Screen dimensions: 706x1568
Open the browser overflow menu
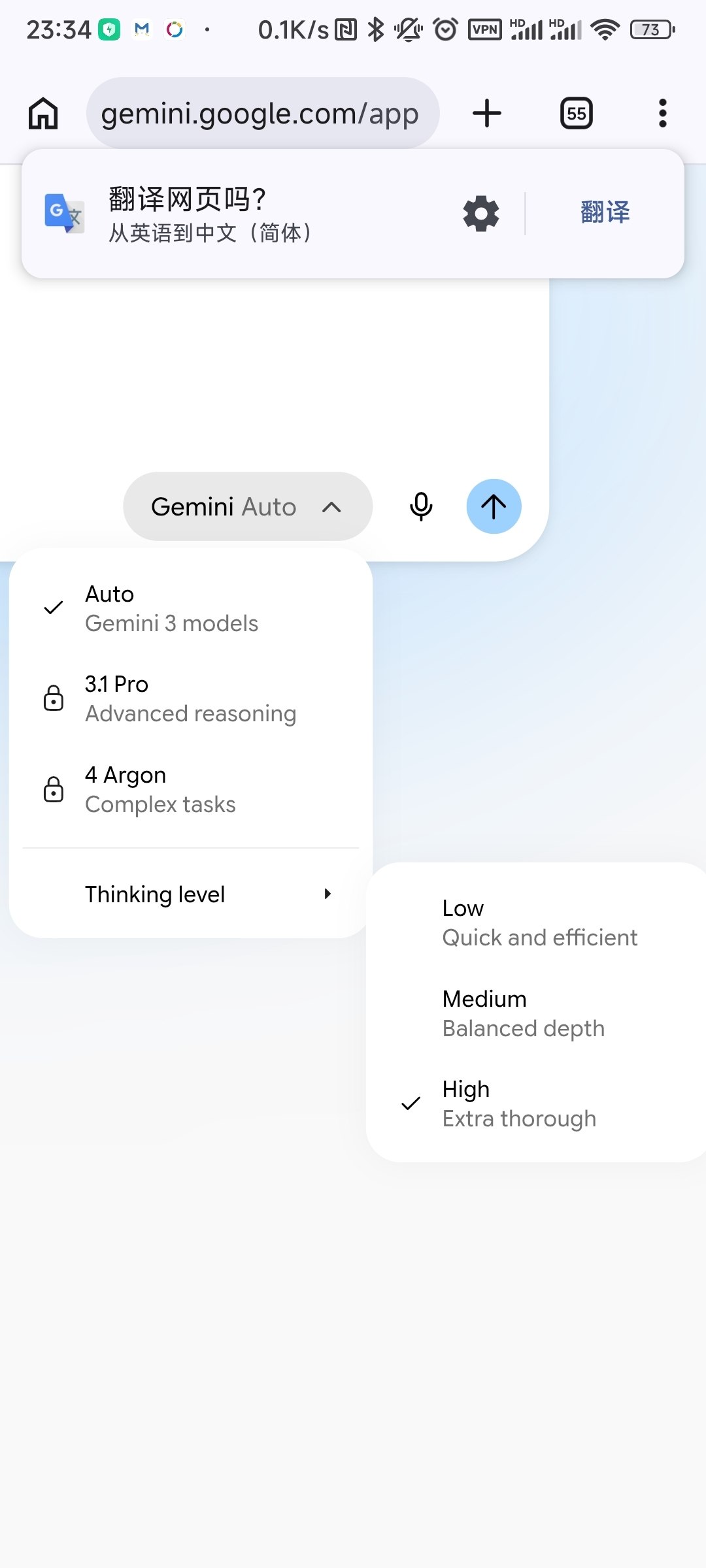663,113
